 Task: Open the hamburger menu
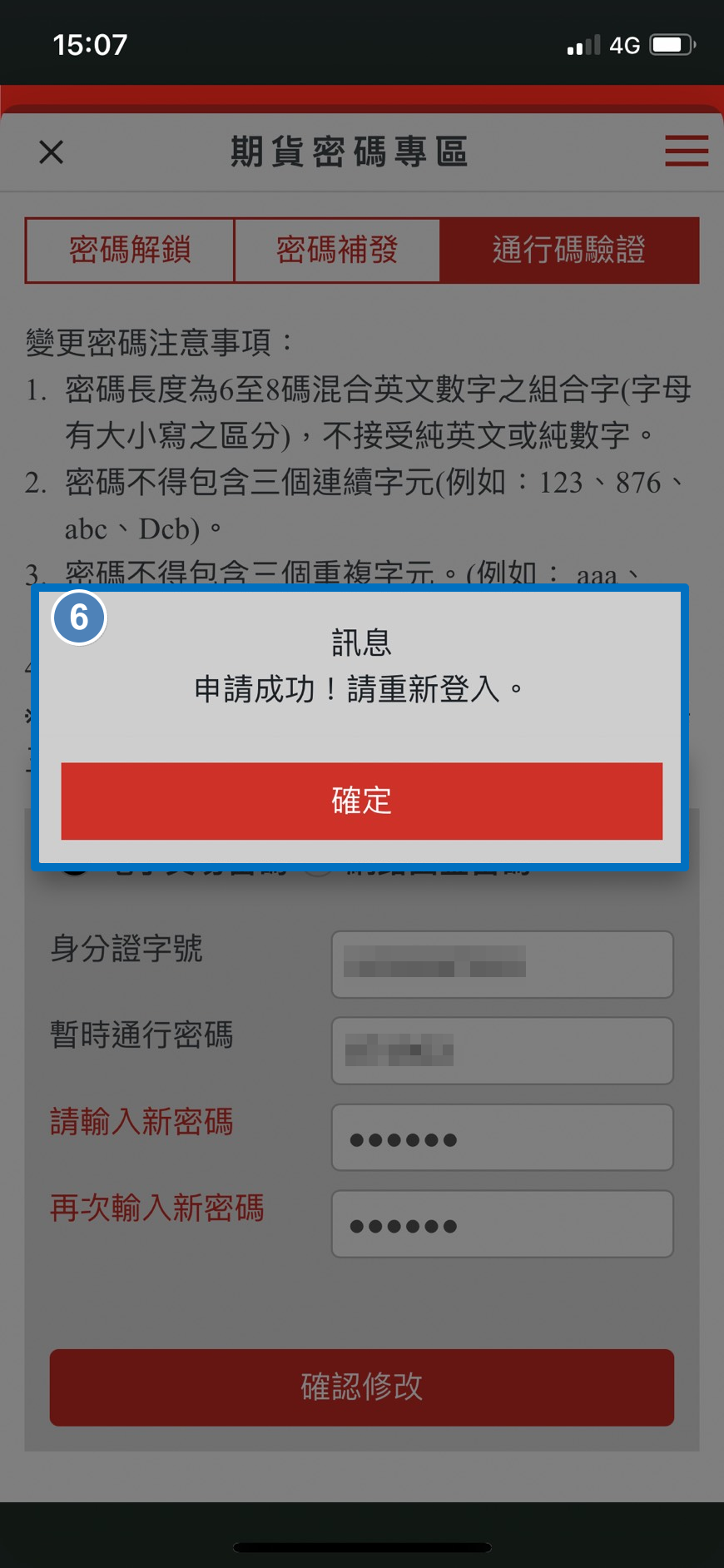pyautogui.click(x=686, y=151)
